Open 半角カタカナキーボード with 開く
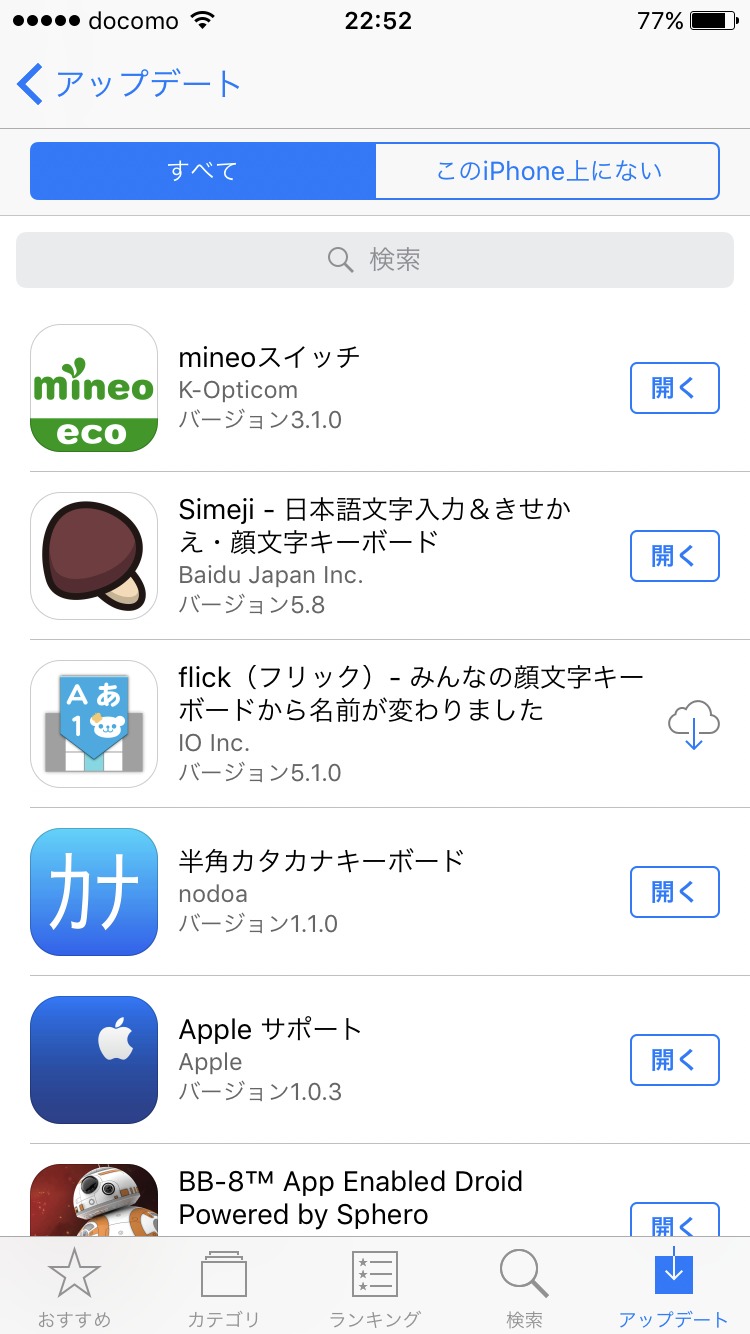 [x=674, y=892]
